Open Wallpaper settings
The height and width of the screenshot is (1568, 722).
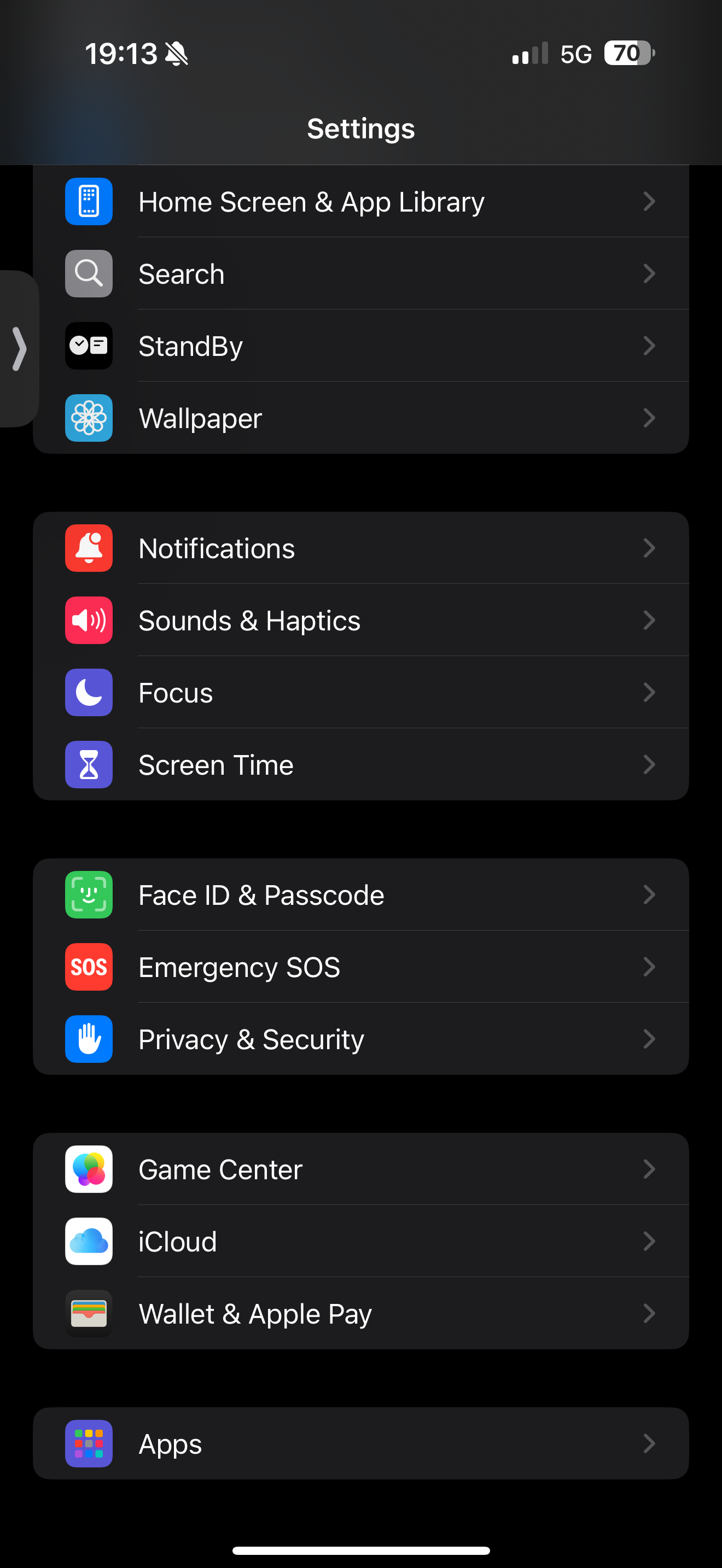(x=360, y=418)
